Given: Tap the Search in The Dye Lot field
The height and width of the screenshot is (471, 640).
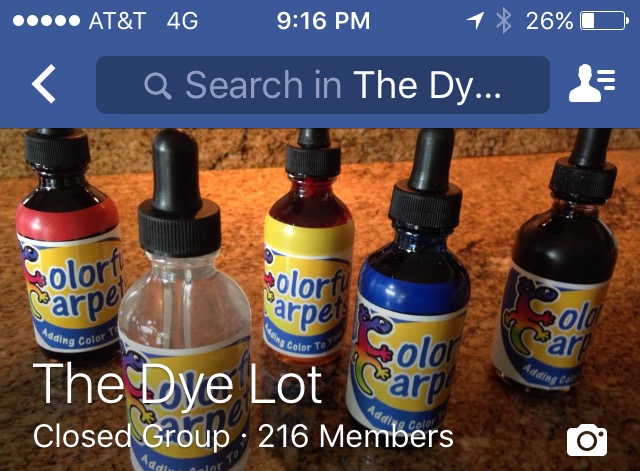Looking at the screenshot, I should coord(322,85).
